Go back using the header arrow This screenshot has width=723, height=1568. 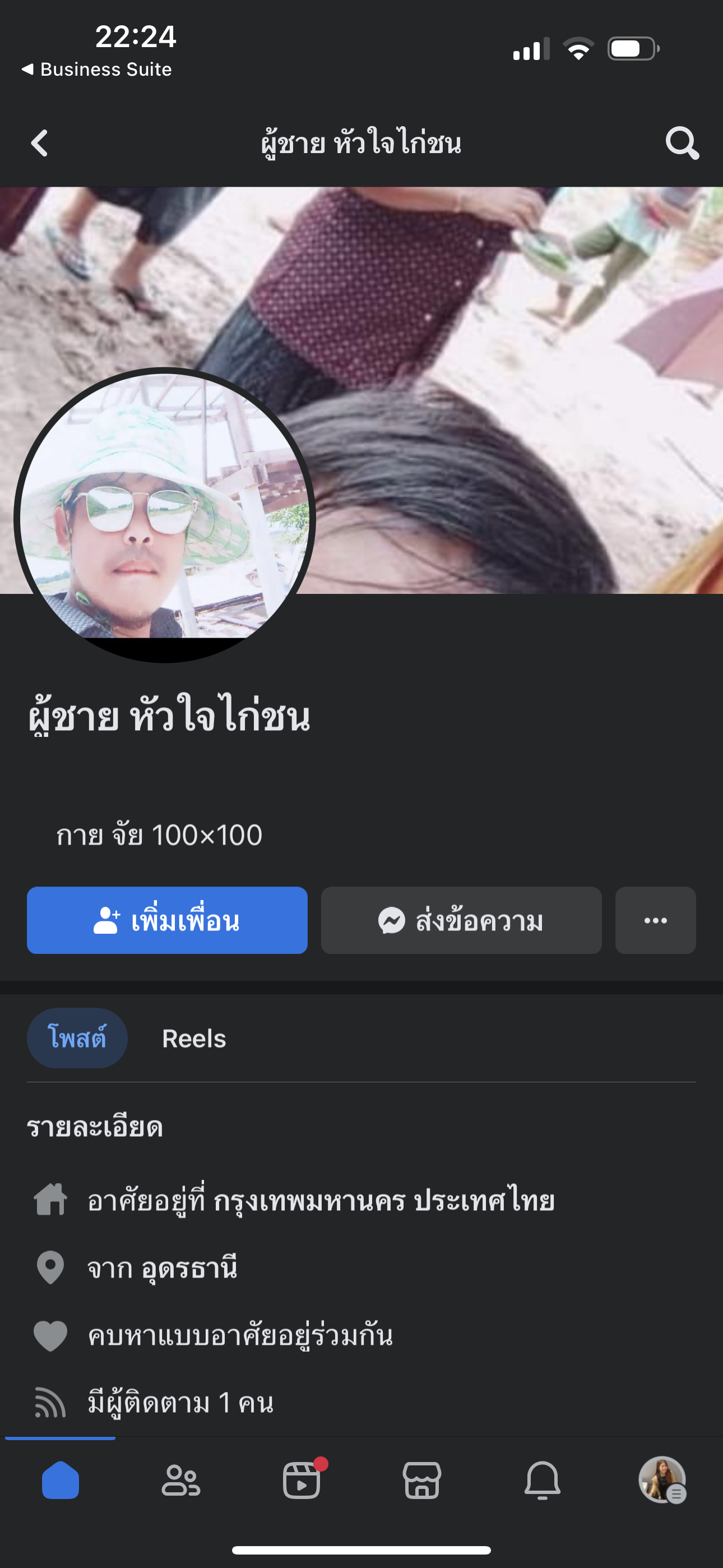click(40, 143)
